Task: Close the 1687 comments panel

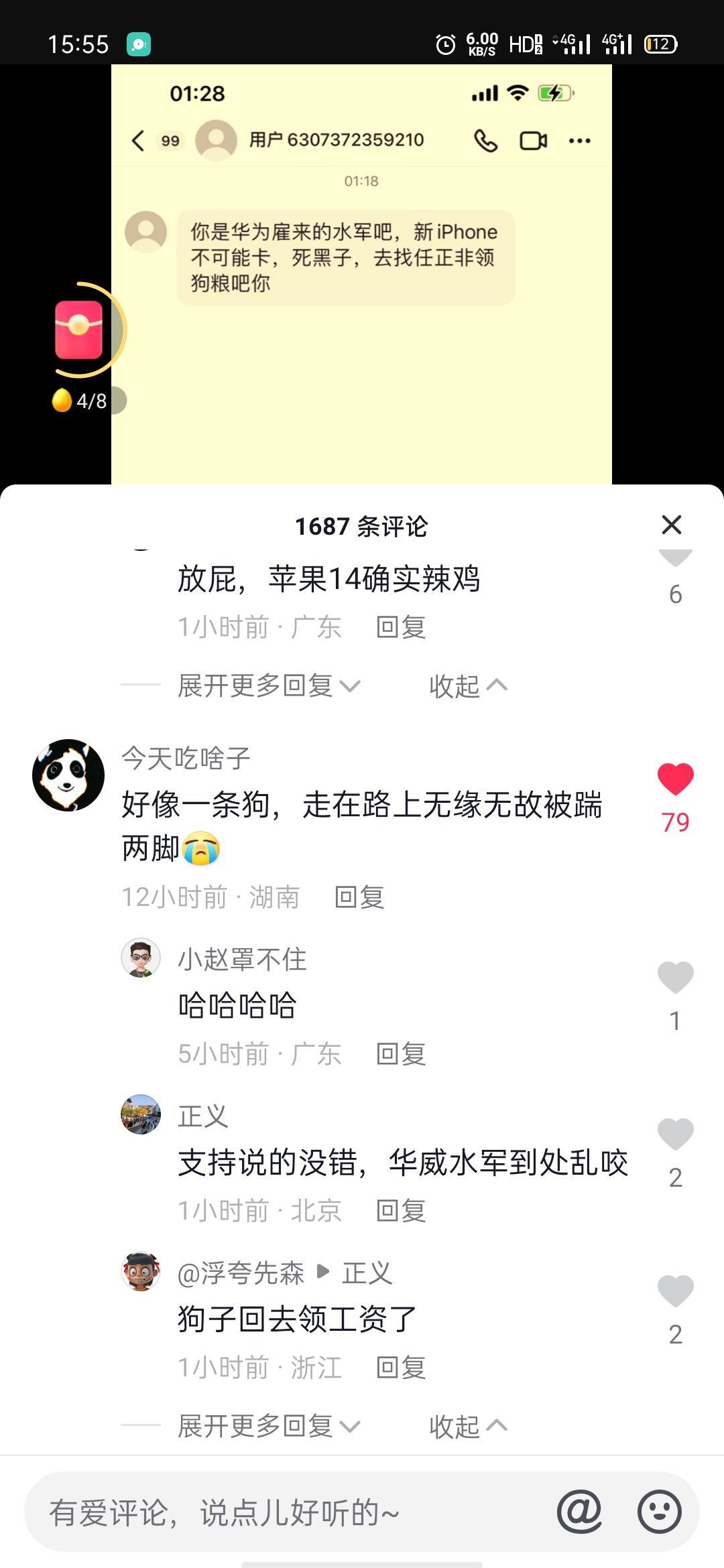Action: click(671, 525)
